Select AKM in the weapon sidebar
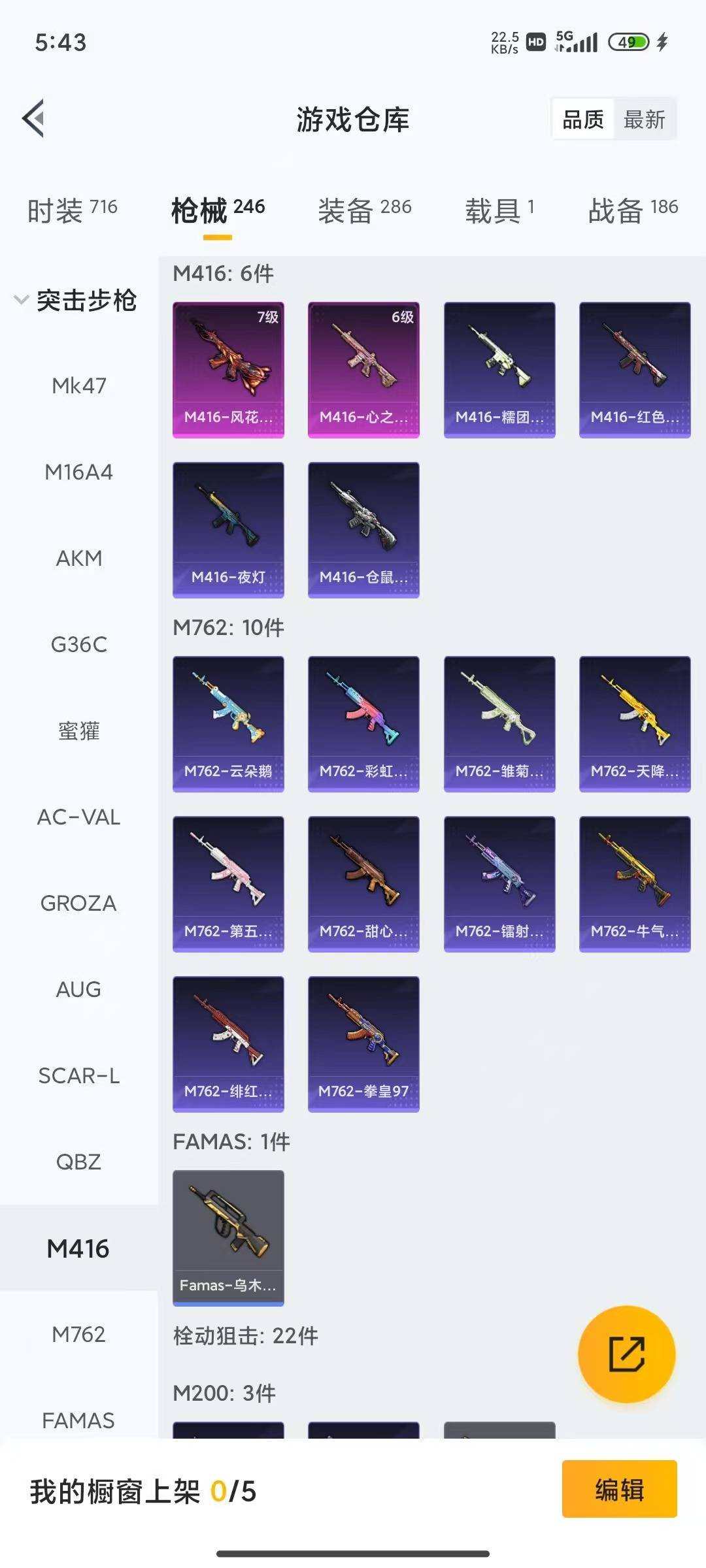 point(79,559)
